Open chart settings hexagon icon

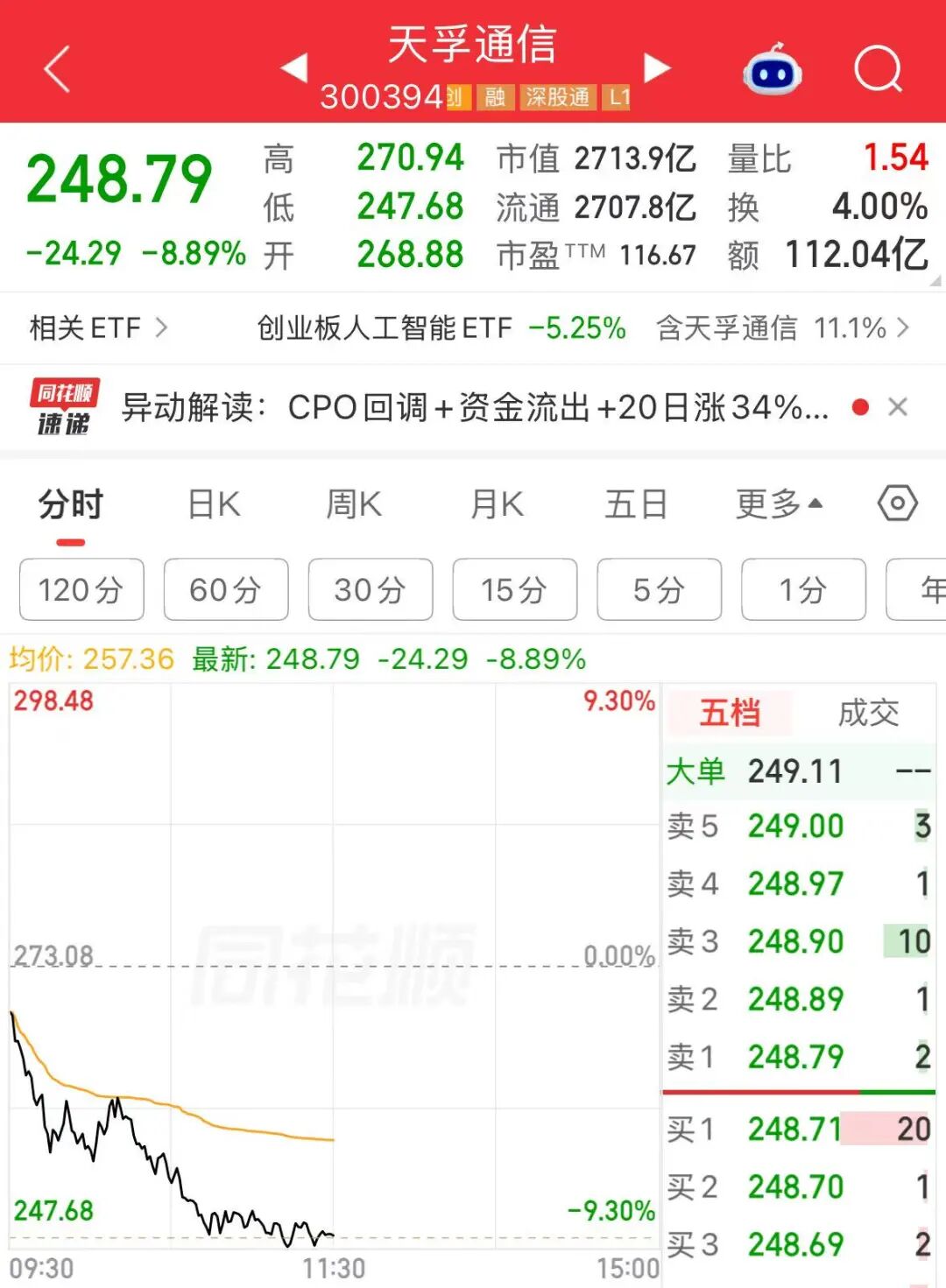[x=898, y=504]
